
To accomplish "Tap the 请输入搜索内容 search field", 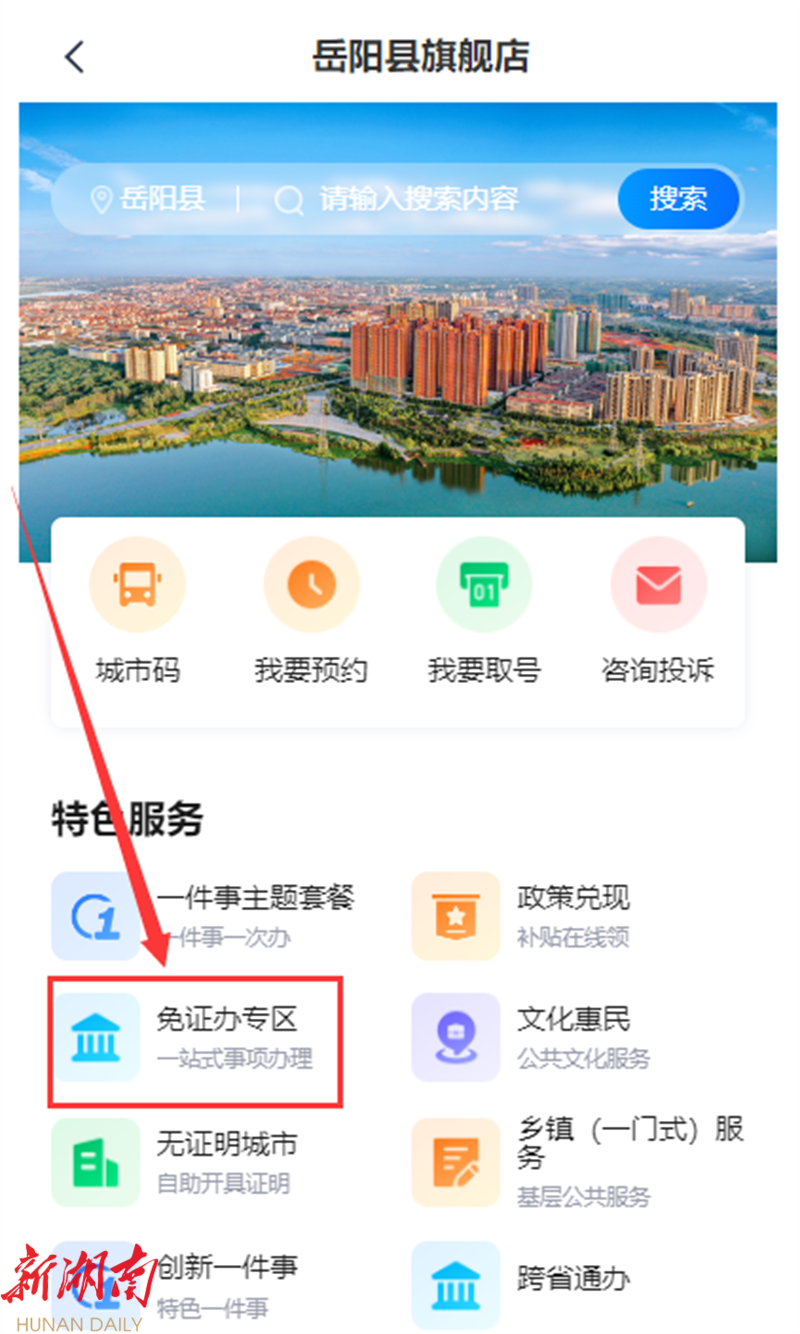I will (418, 199).
